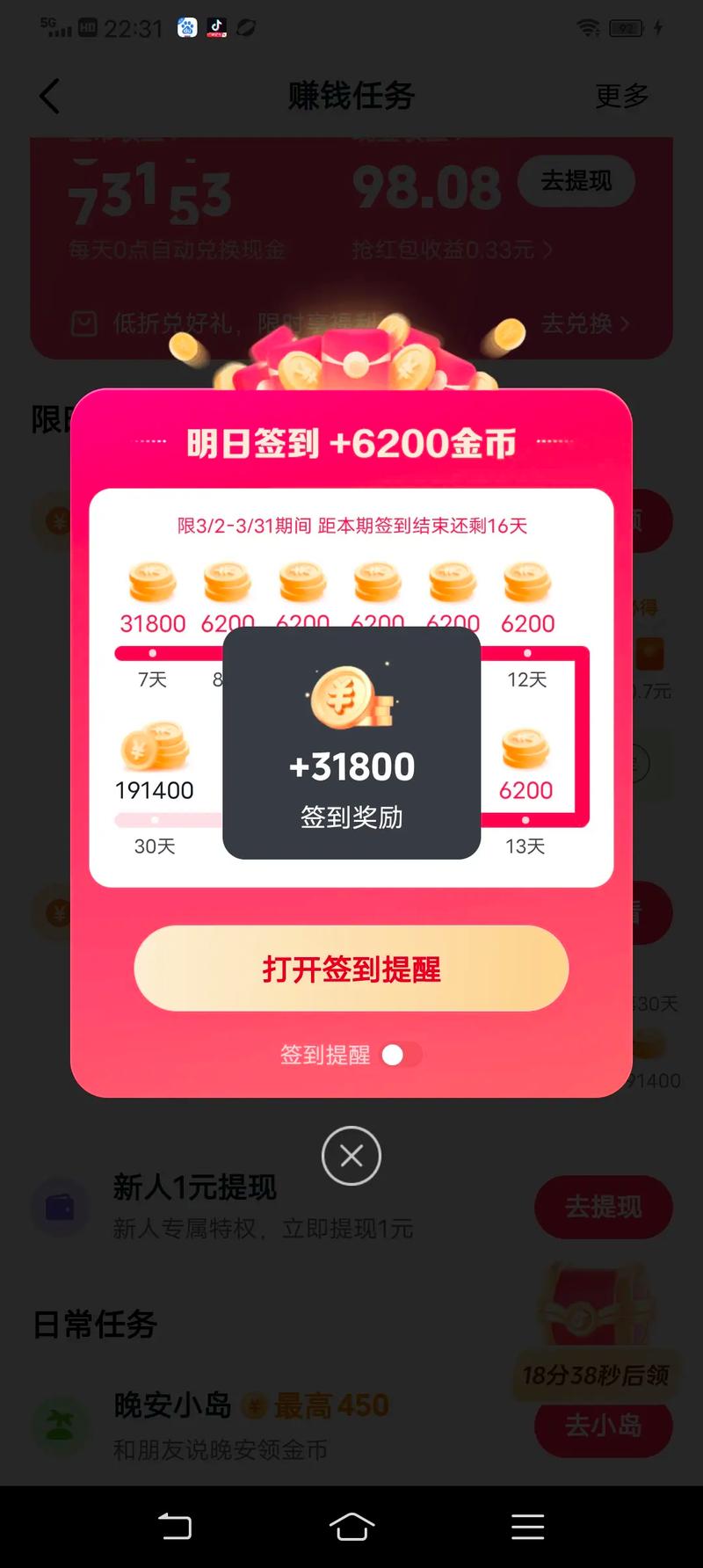Image resolution: width=703 pixels, height=1568 pixels.
Task: Tap the Wi-Fi icon in the status bar
Action: [x=587, y=27]
